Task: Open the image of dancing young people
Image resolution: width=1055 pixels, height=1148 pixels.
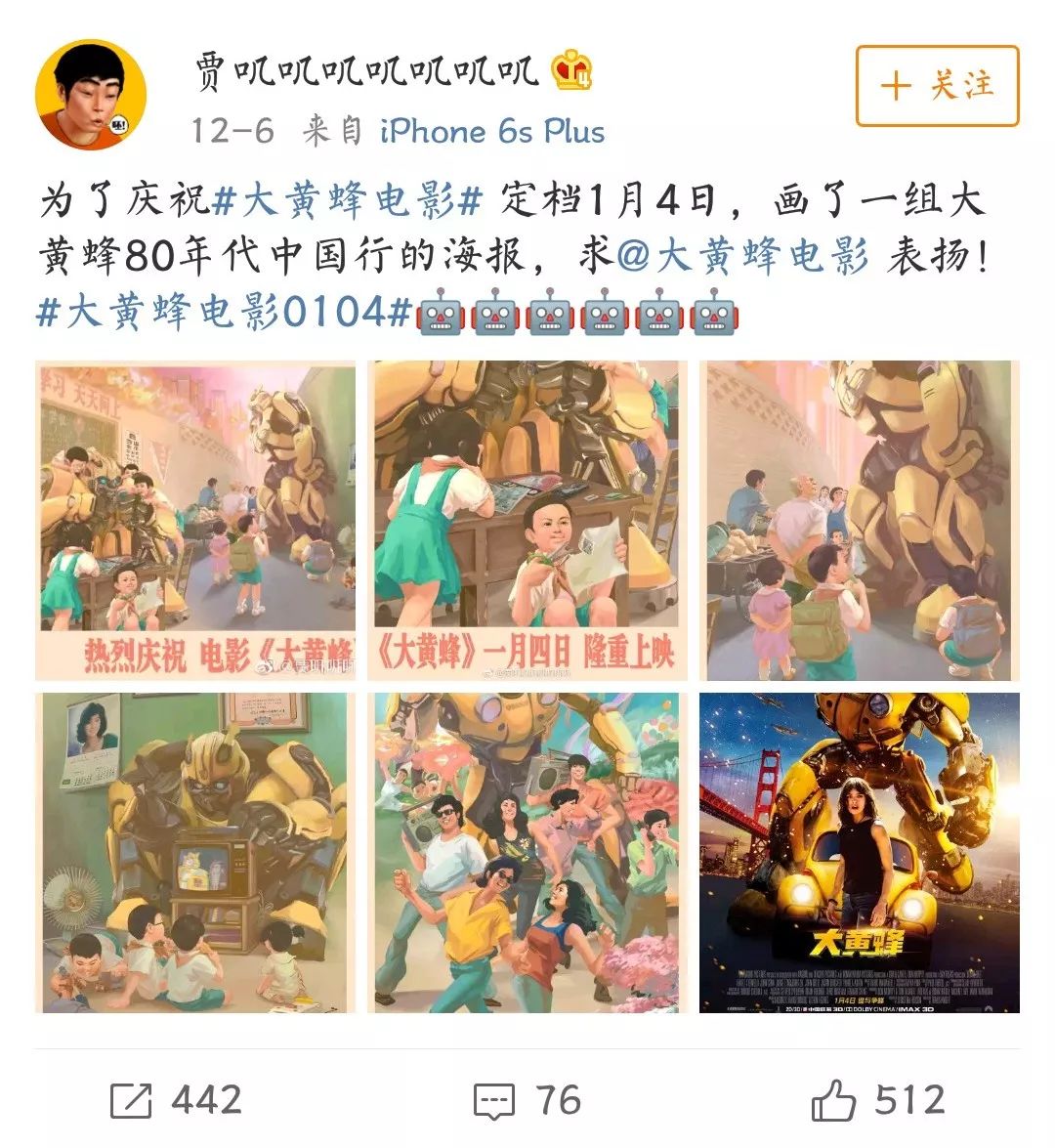Action: click(x=527, y=852)
